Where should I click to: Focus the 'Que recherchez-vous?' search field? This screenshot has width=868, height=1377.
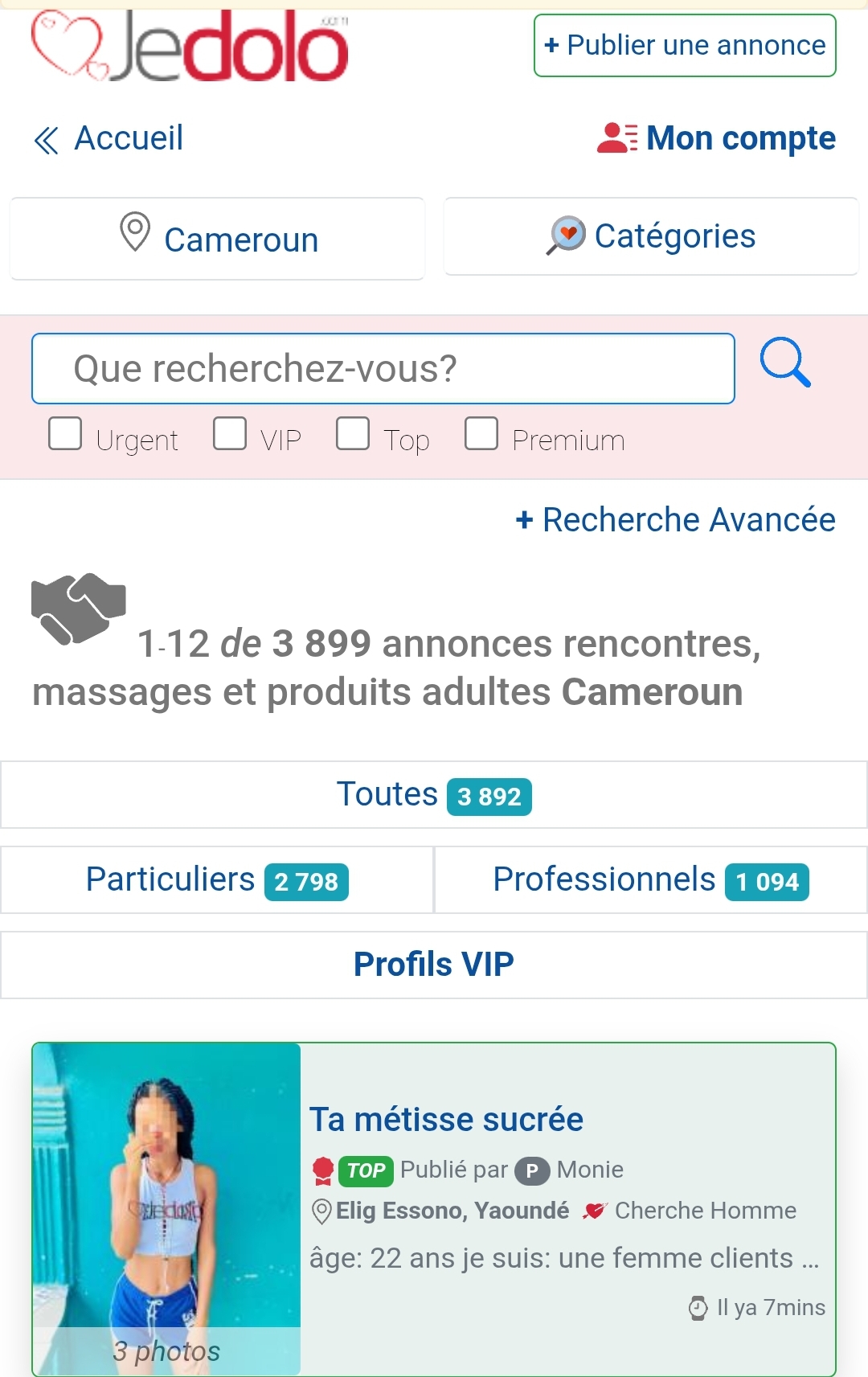tap(383, 369)
